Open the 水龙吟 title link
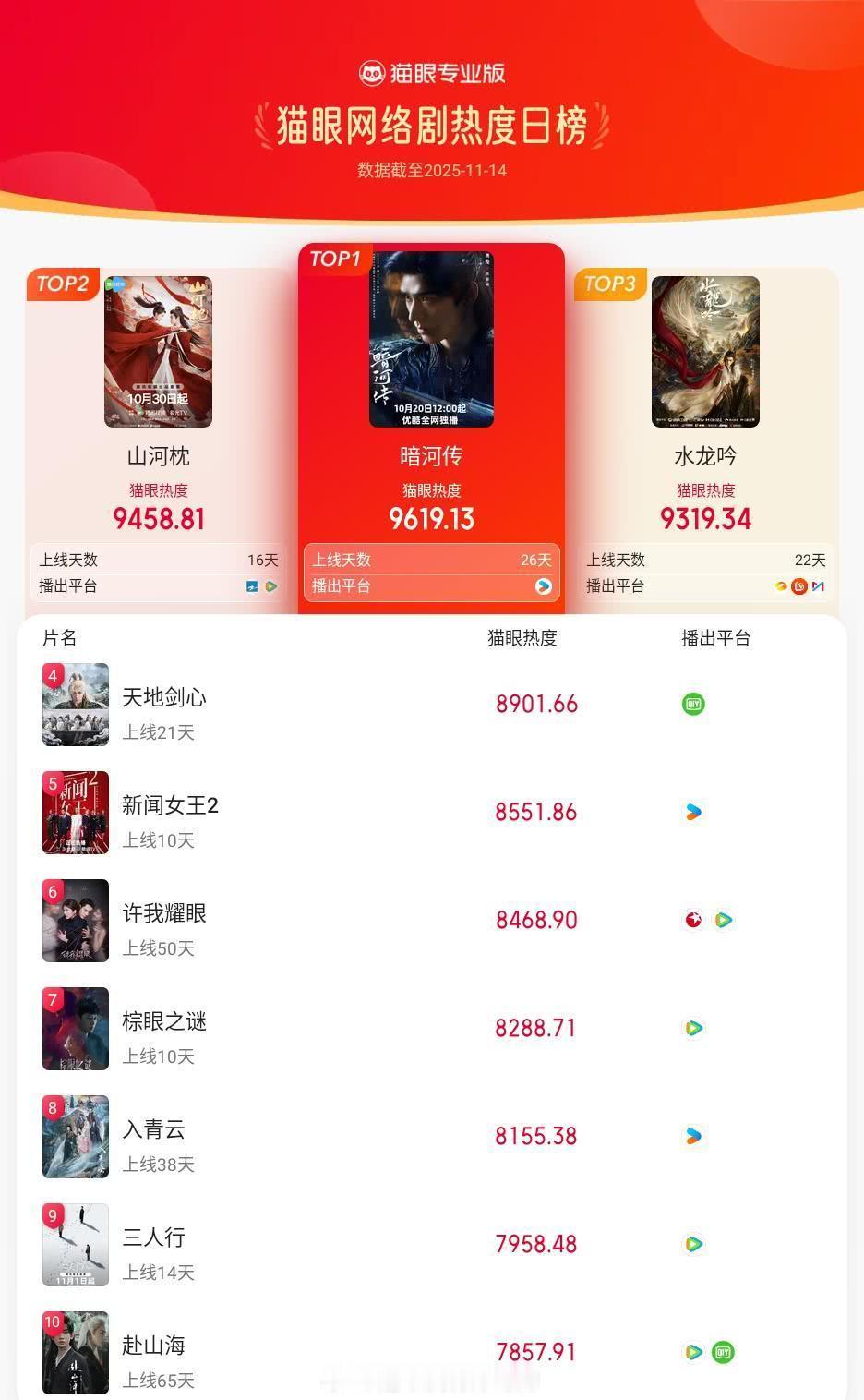The height and width of the screenshot is (1400, 864). coord(706,456)
